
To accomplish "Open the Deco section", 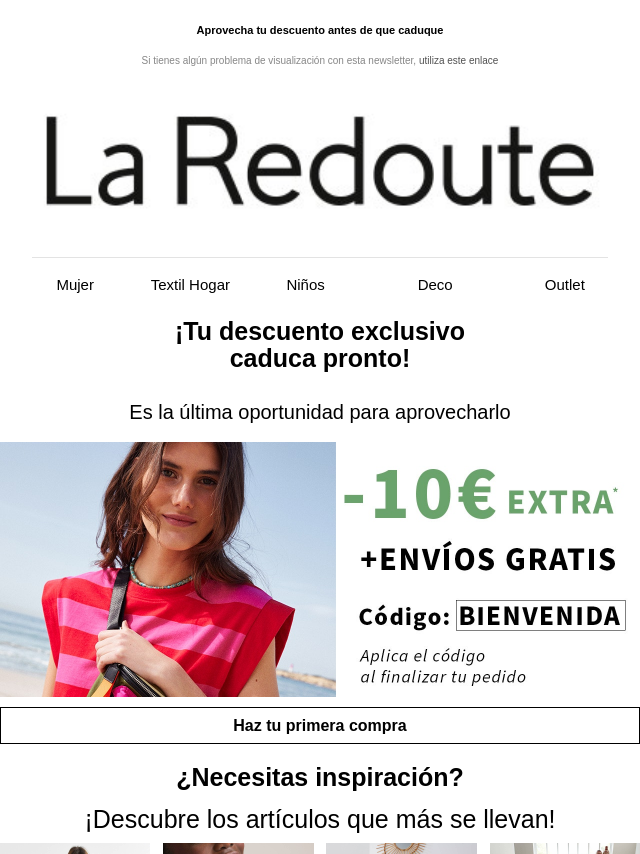I will 435,285.
